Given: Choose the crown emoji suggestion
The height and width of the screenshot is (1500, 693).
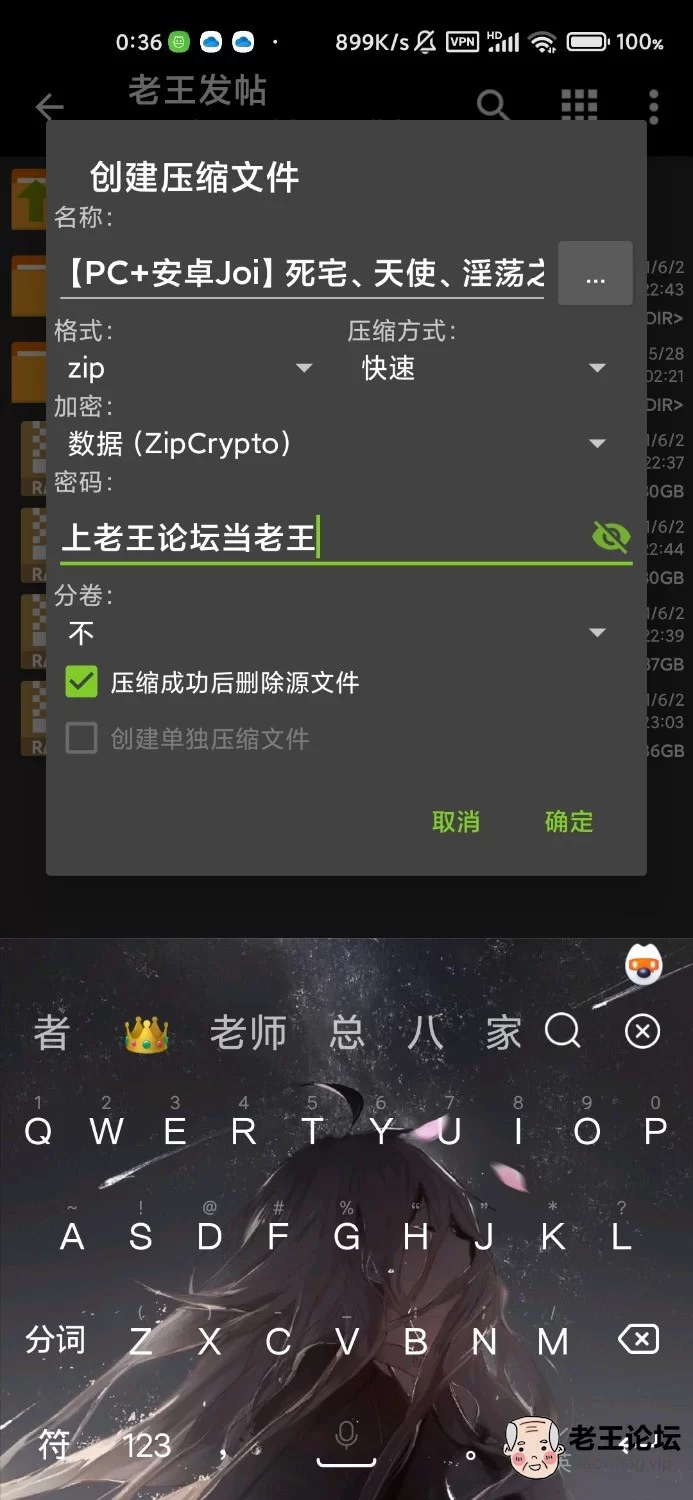Looking at the screenshot, I should (x=146, y=1034).
